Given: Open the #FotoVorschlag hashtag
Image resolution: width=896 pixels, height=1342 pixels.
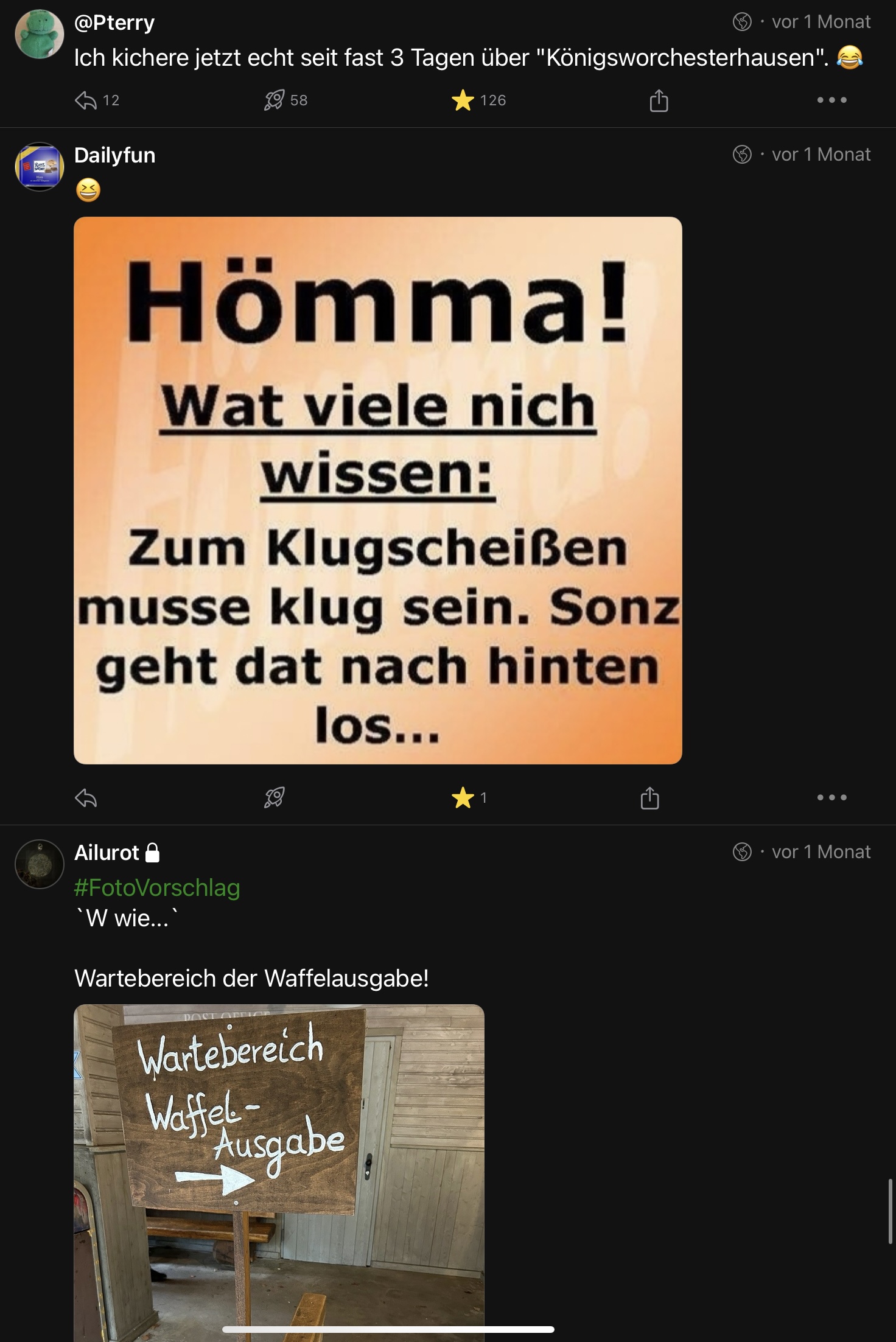Looking at the screenshot, I should 157,887.
